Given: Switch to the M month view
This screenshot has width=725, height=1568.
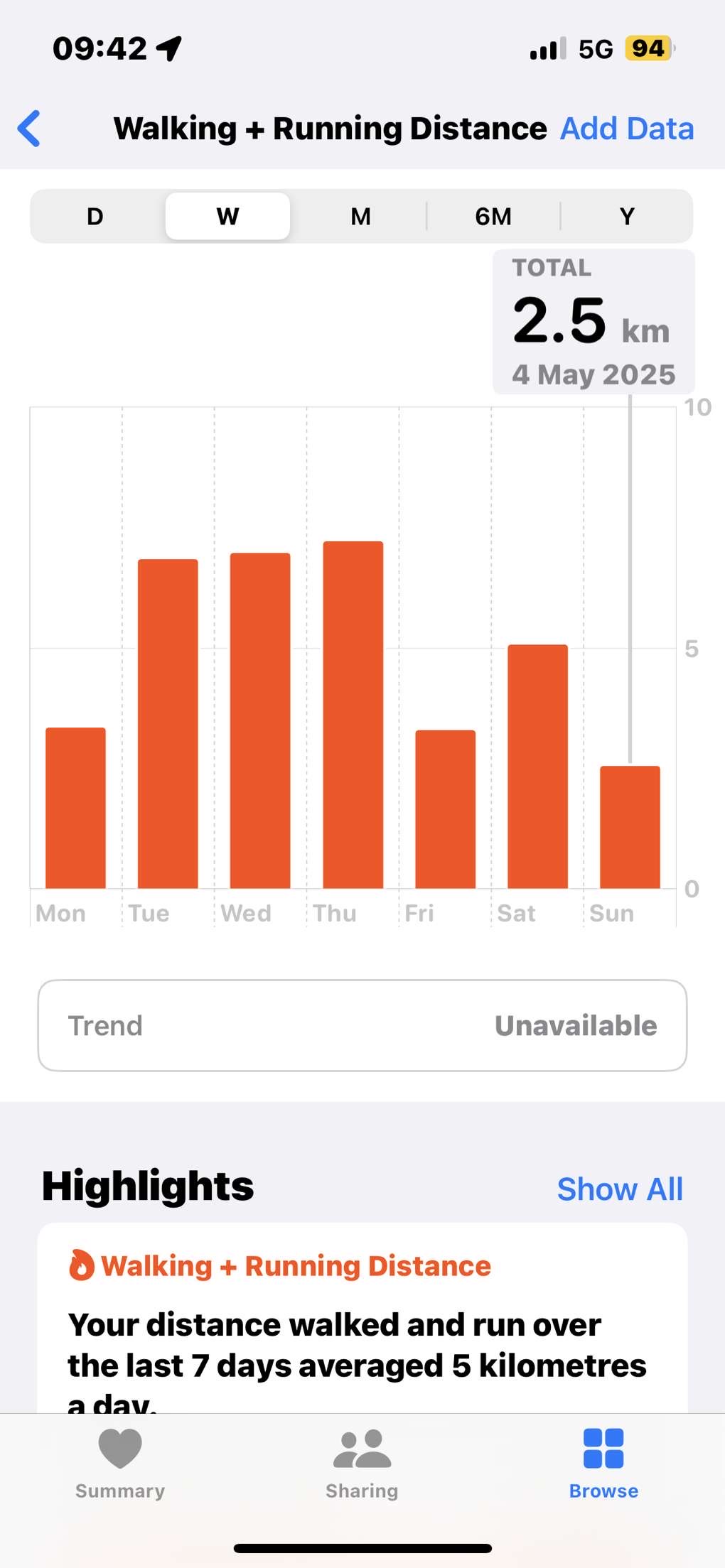Looking at the screenshot, I should click(361, 216).
